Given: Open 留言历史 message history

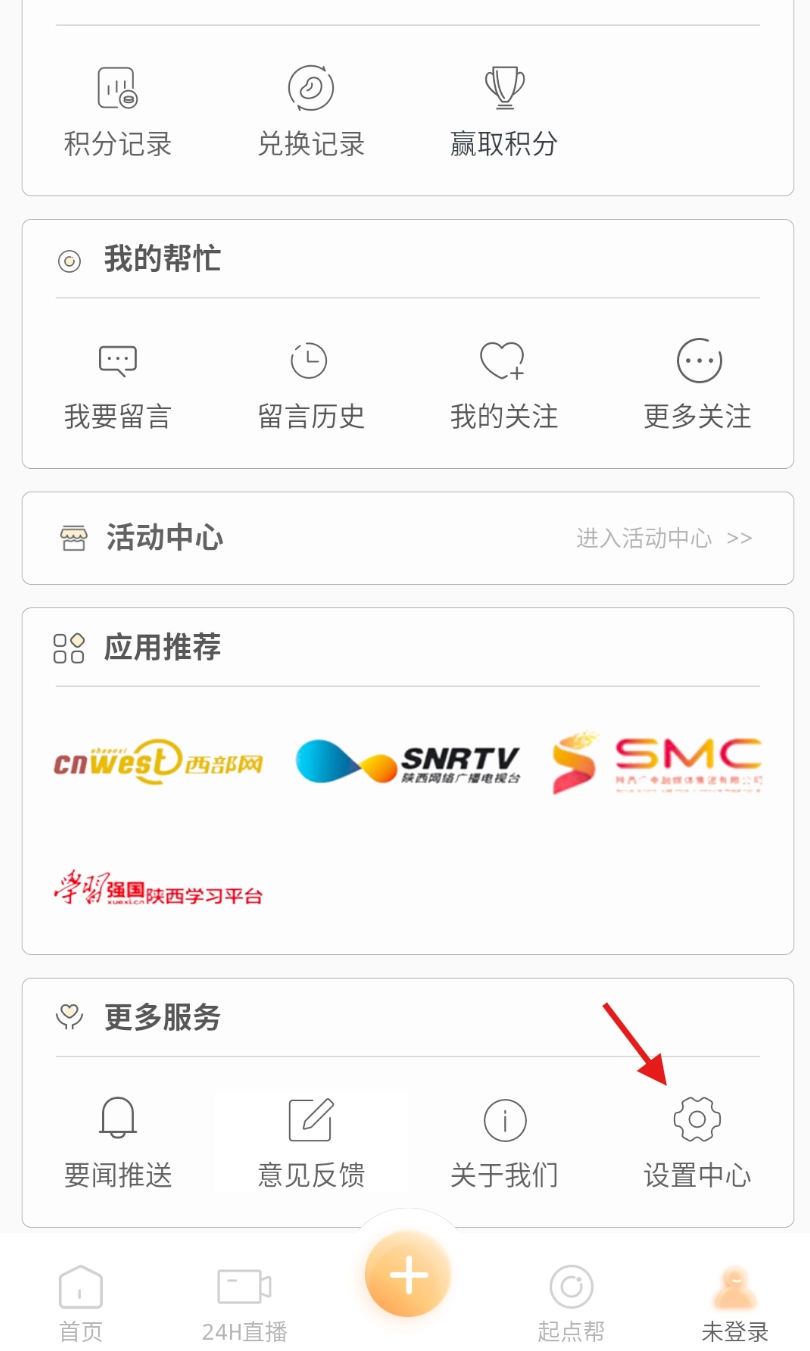Looking at the screenshot, I should tap(311, 385).
